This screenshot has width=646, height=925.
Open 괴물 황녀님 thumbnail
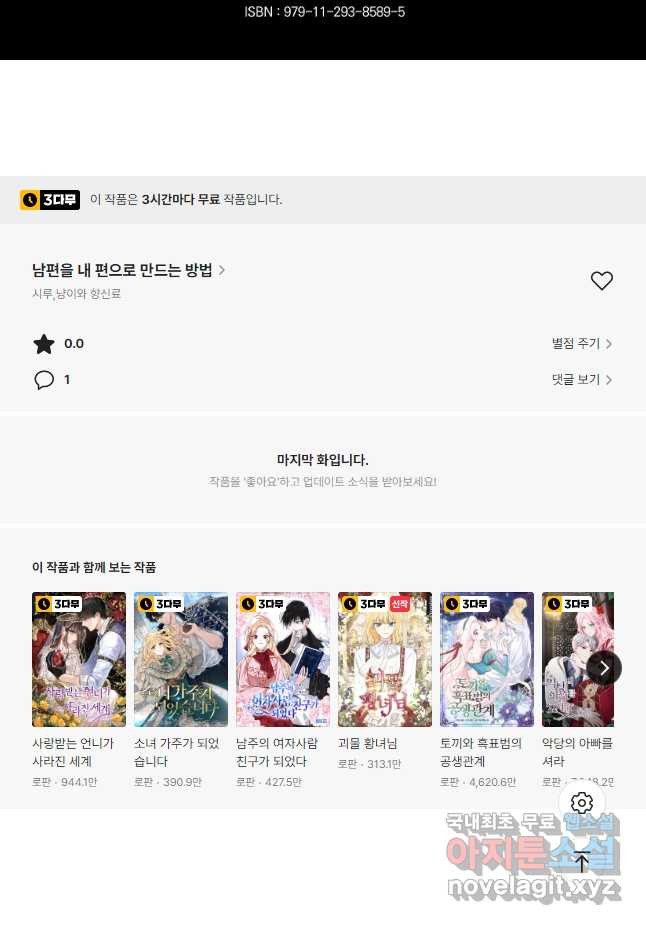(x=385, y=659)
